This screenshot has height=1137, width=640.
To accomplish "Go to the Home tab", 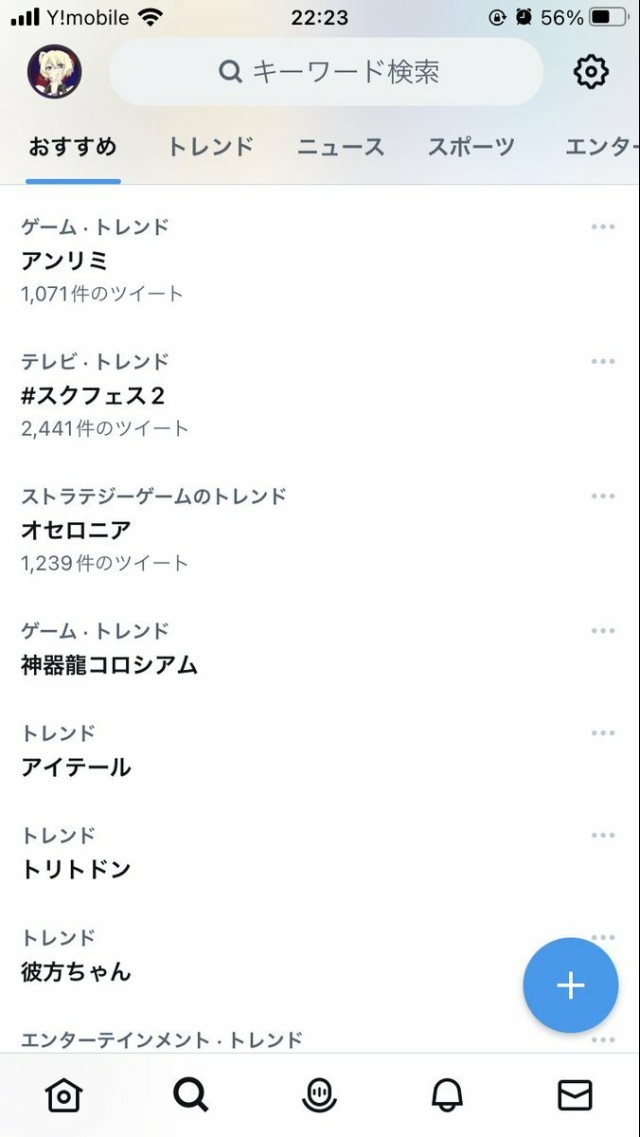I will 63,1095.
